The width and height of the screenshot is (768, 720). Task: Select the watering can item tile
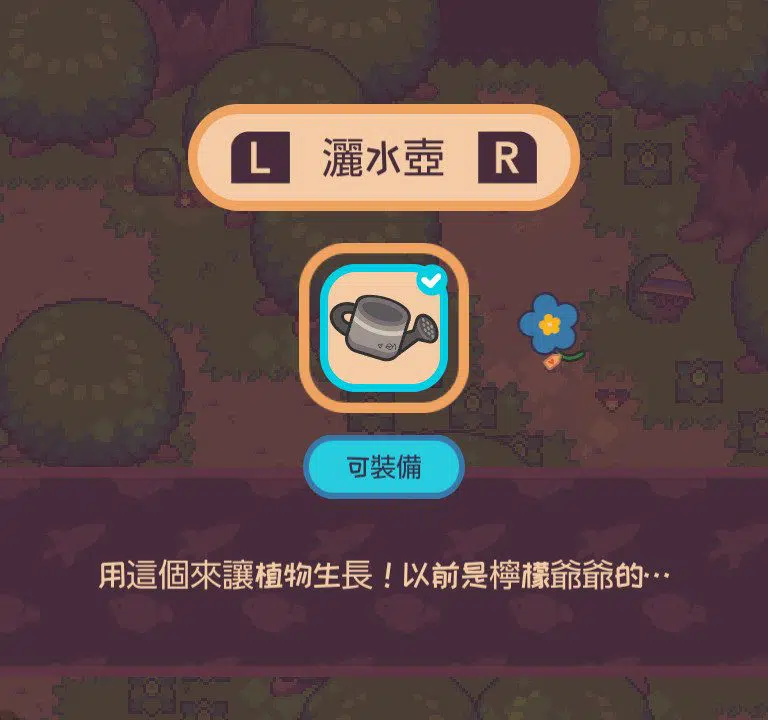tap(385, 329)
